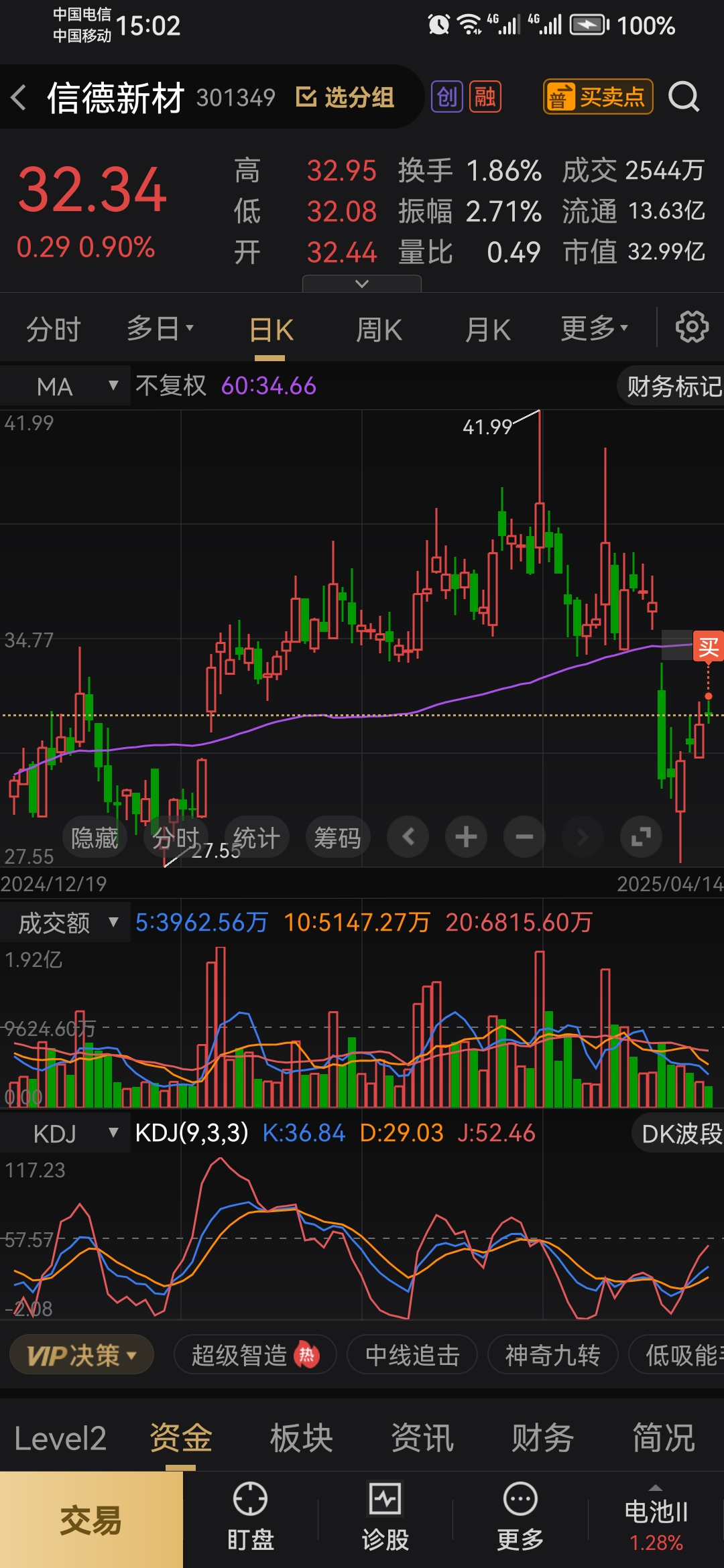
Task: Zoom out the chart with minus button
Action: point(524,836)
